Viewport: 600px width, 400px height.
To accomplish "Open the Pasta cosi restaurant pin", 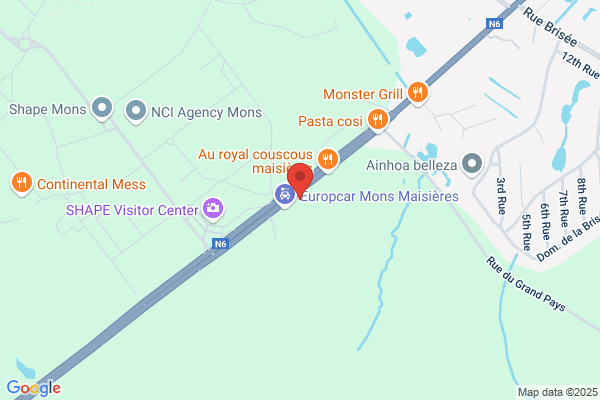I will tap(378, 121).
